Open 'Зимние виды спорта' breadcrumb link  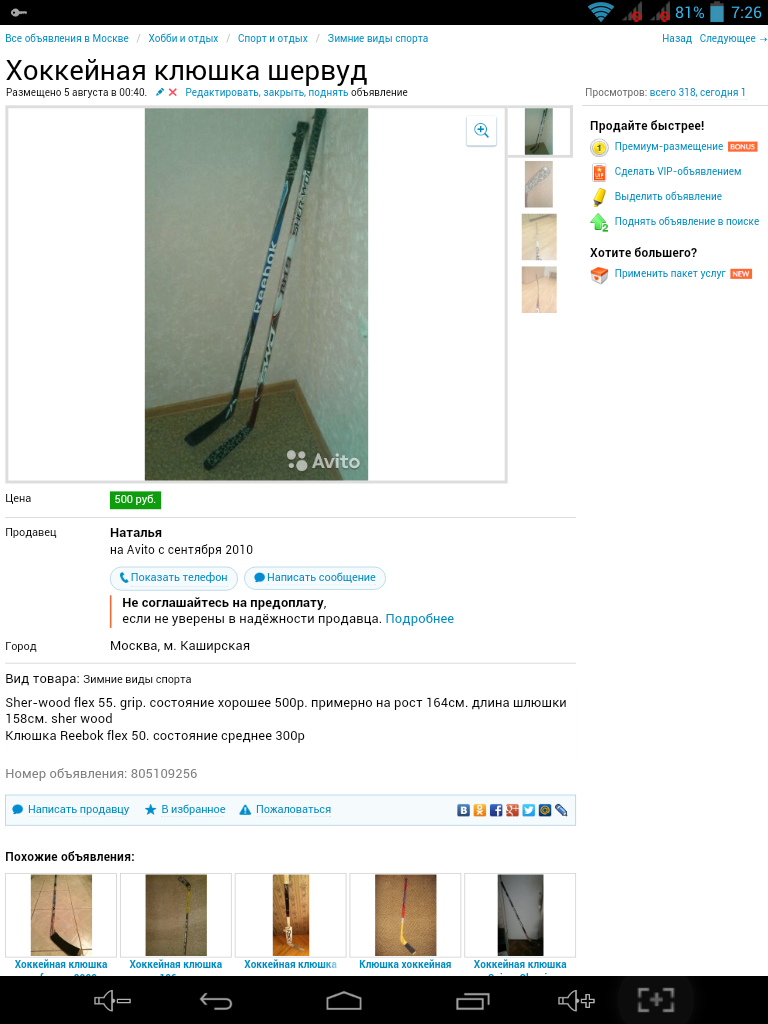377,38
